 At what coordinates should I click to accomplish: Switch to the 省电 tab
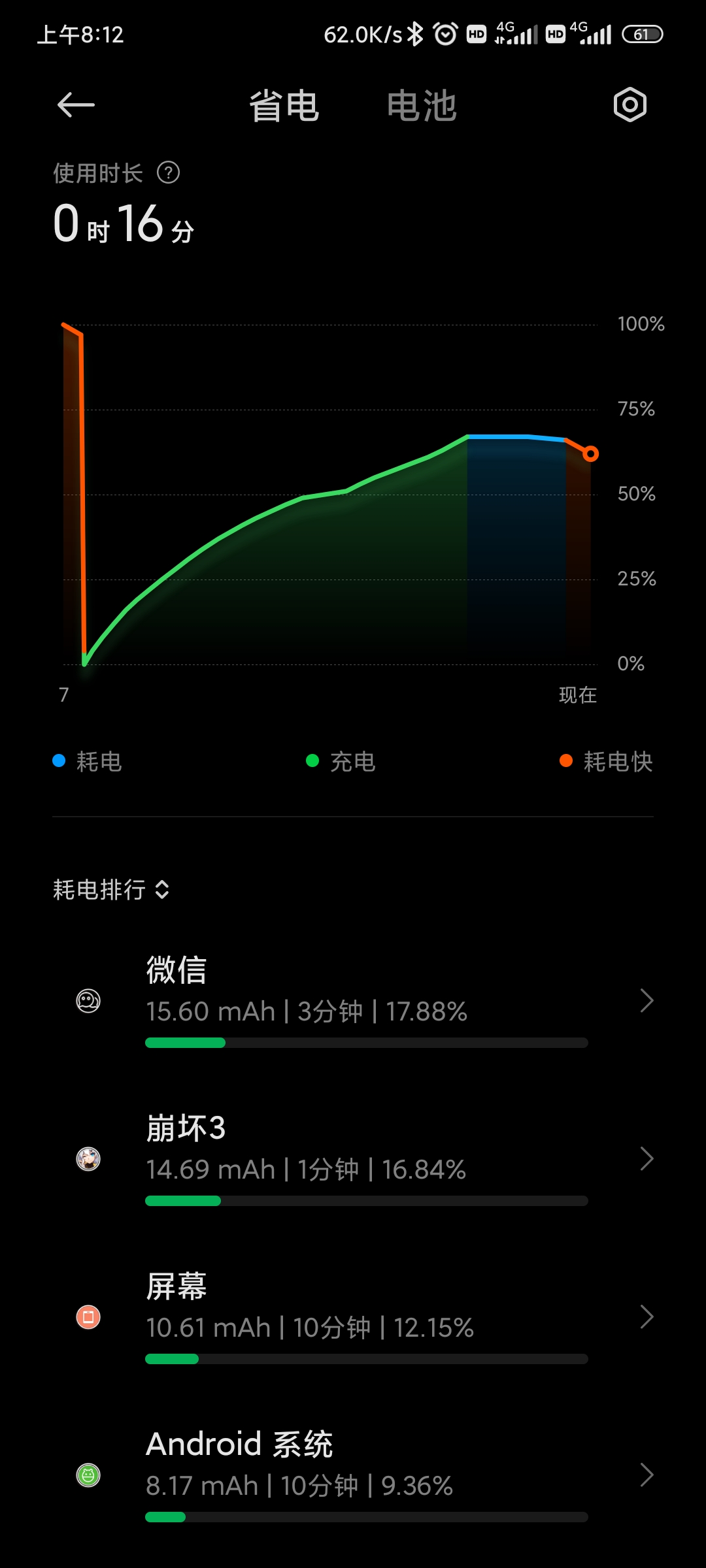284,106
